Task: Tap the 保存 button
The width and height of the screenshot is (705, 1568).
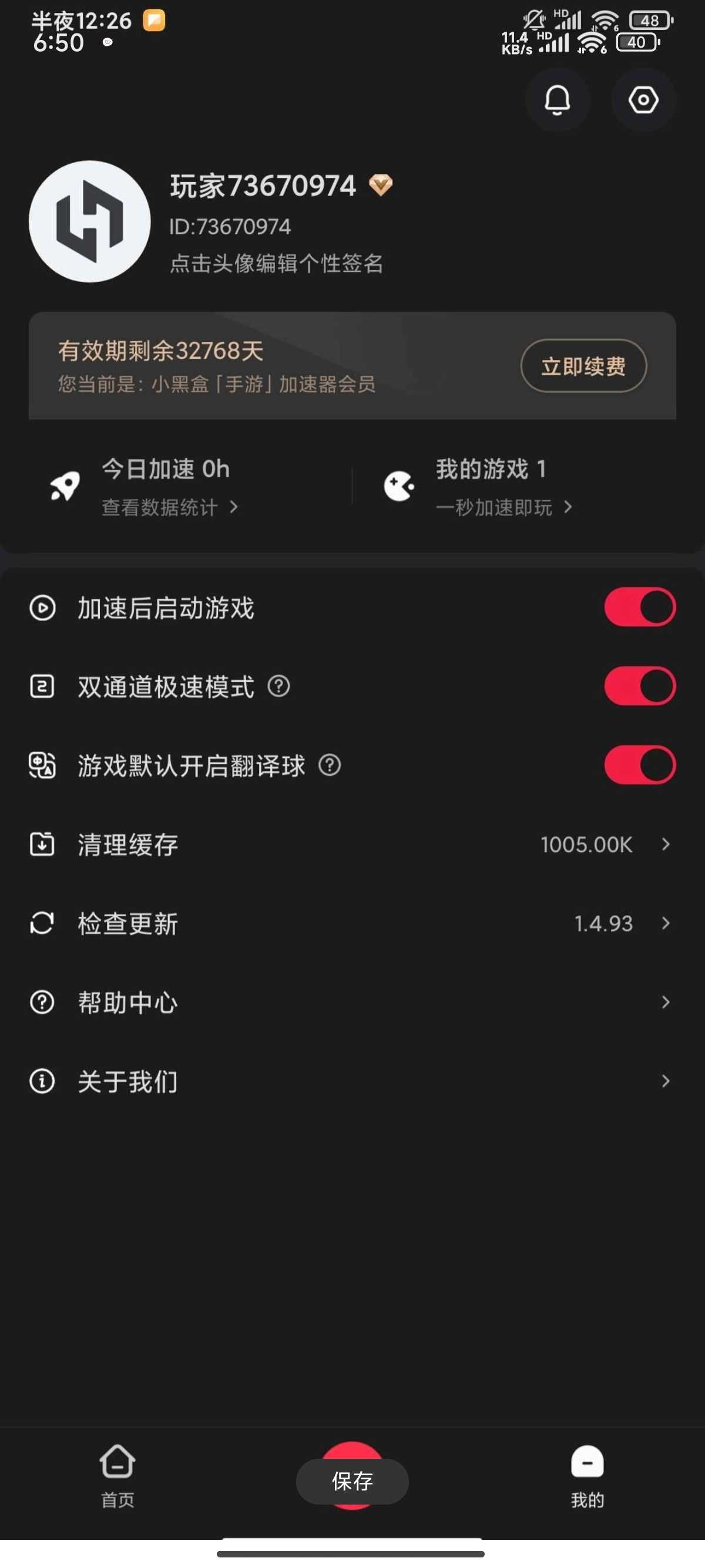Action: (352, 1481)
